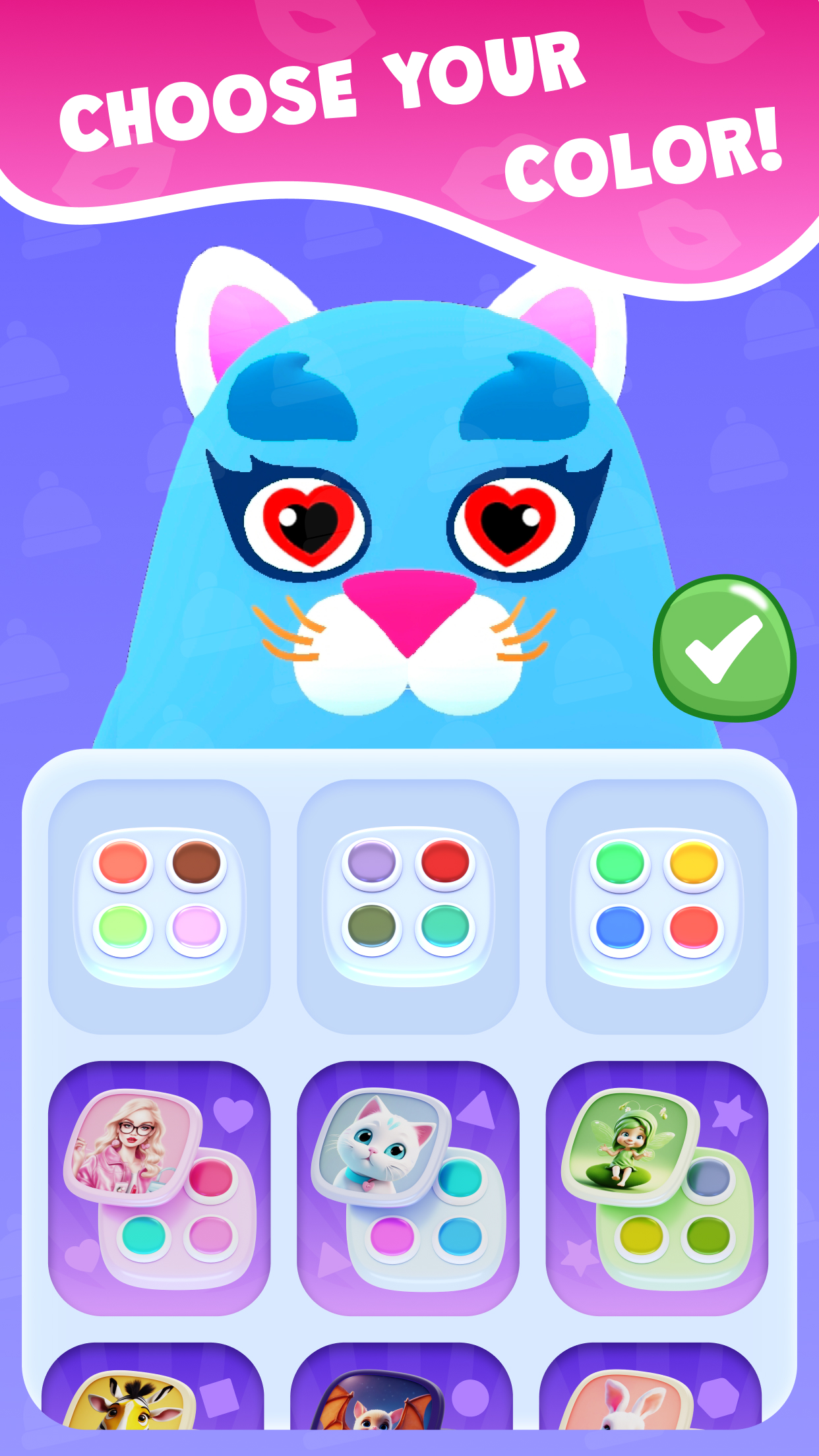Pick the palette with yellow and blue
The image size is (819, 1456).
coord(657,906)
